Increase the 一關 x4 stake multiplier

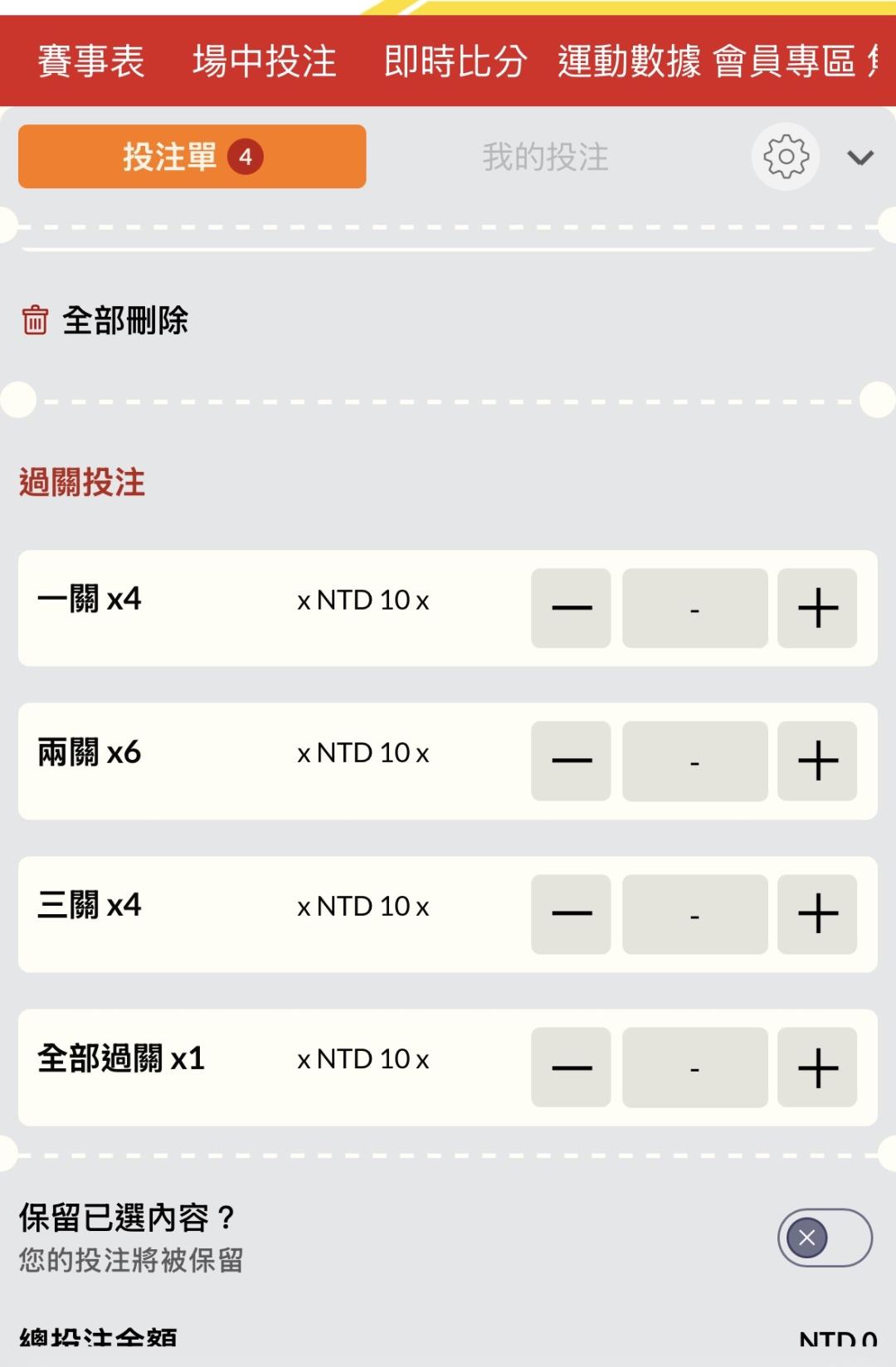coord(817,608)
